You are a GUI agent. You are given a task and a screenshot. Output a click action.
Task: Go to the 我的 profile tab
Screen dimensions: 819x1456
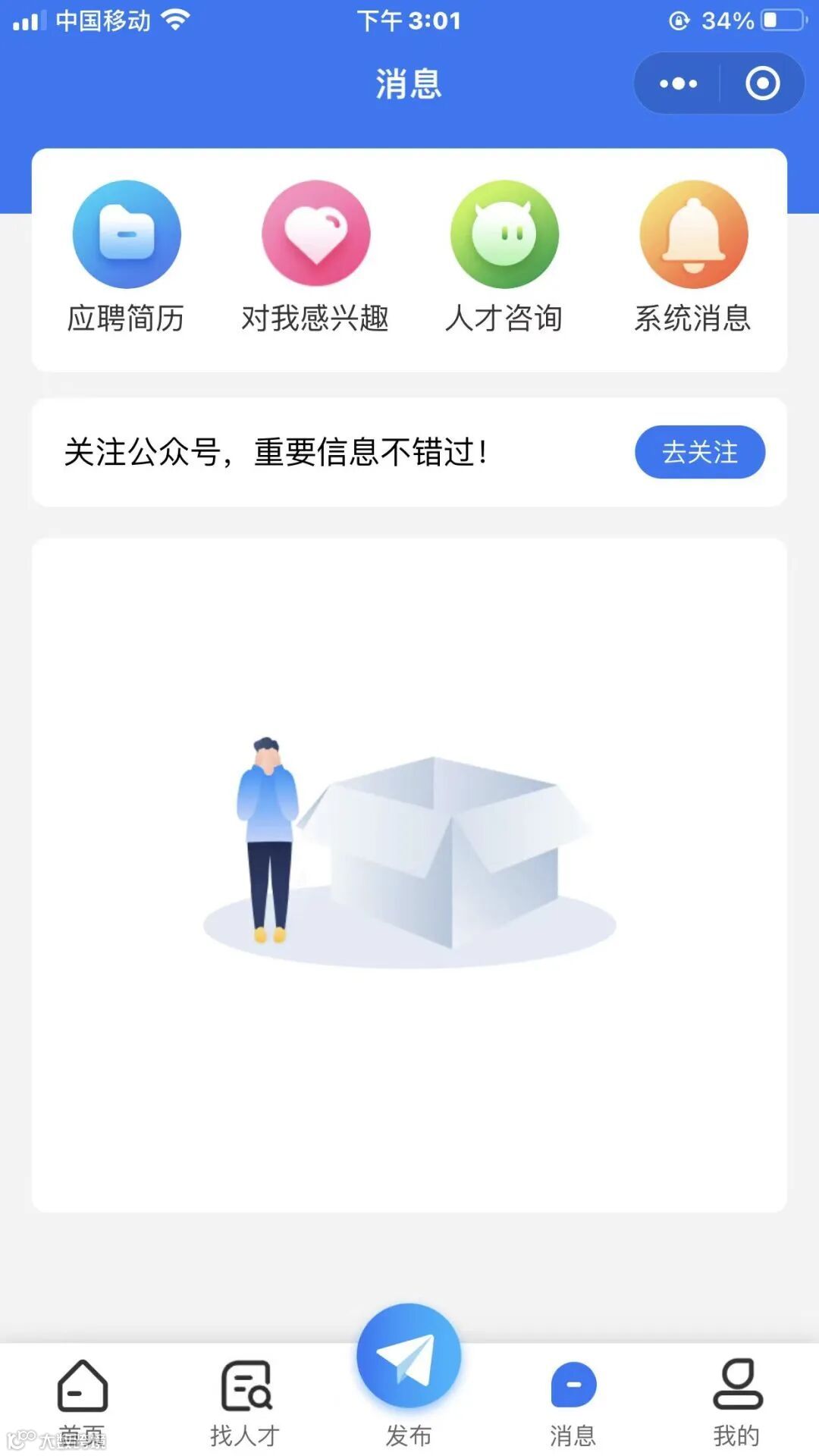[x=736, y=1401]
